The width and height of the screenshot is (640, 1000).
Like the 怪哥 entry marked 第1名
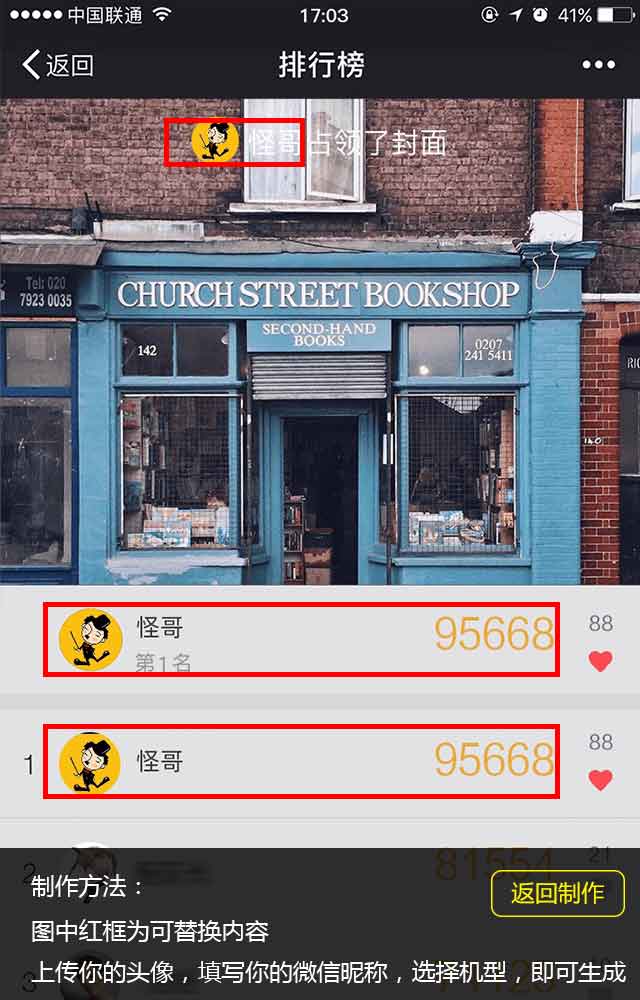click(x=600, y=661)
